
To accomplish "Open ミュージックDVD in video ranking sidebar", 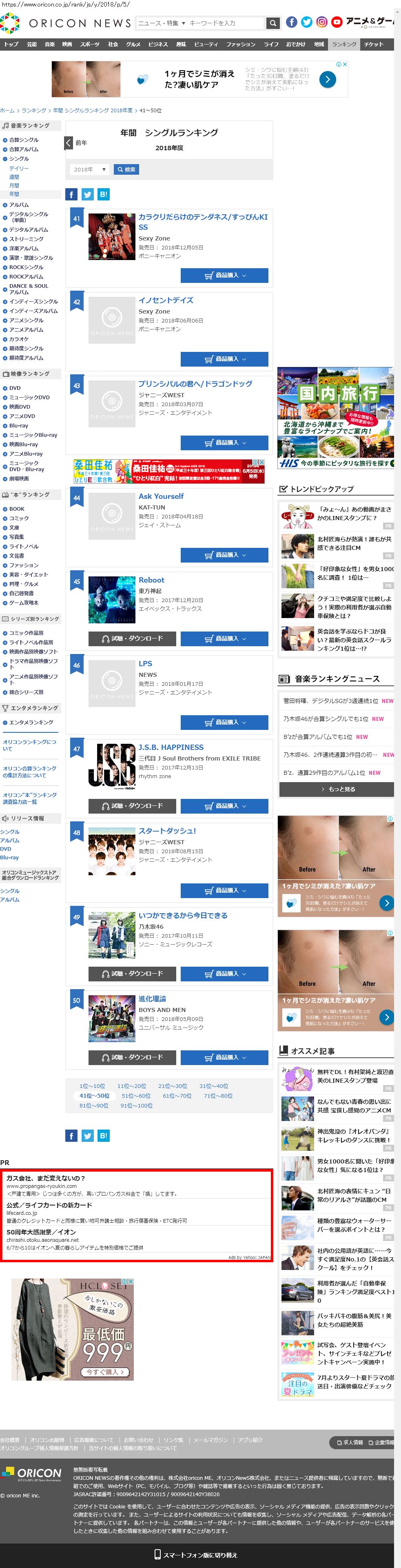I will [x=29, y=398].
